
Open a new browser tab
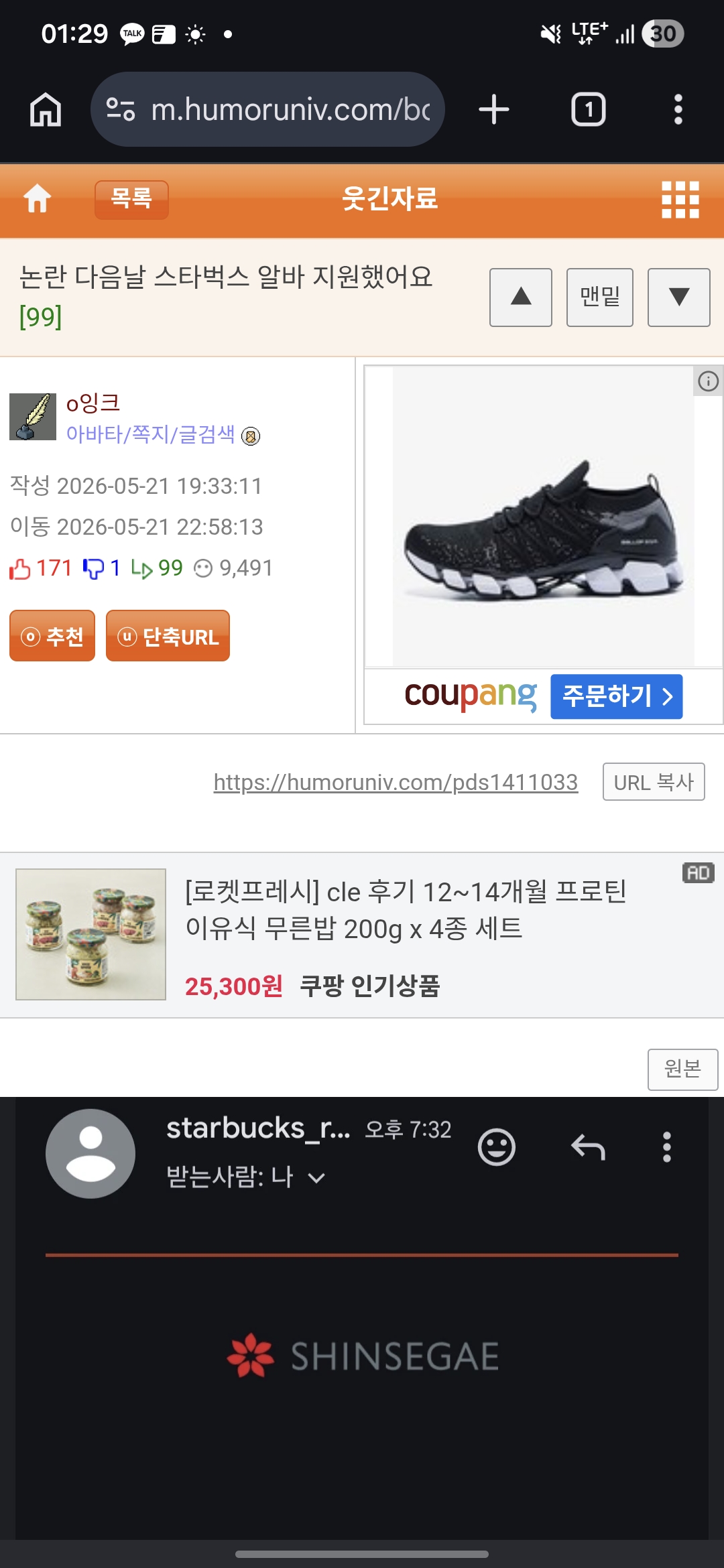494,109
